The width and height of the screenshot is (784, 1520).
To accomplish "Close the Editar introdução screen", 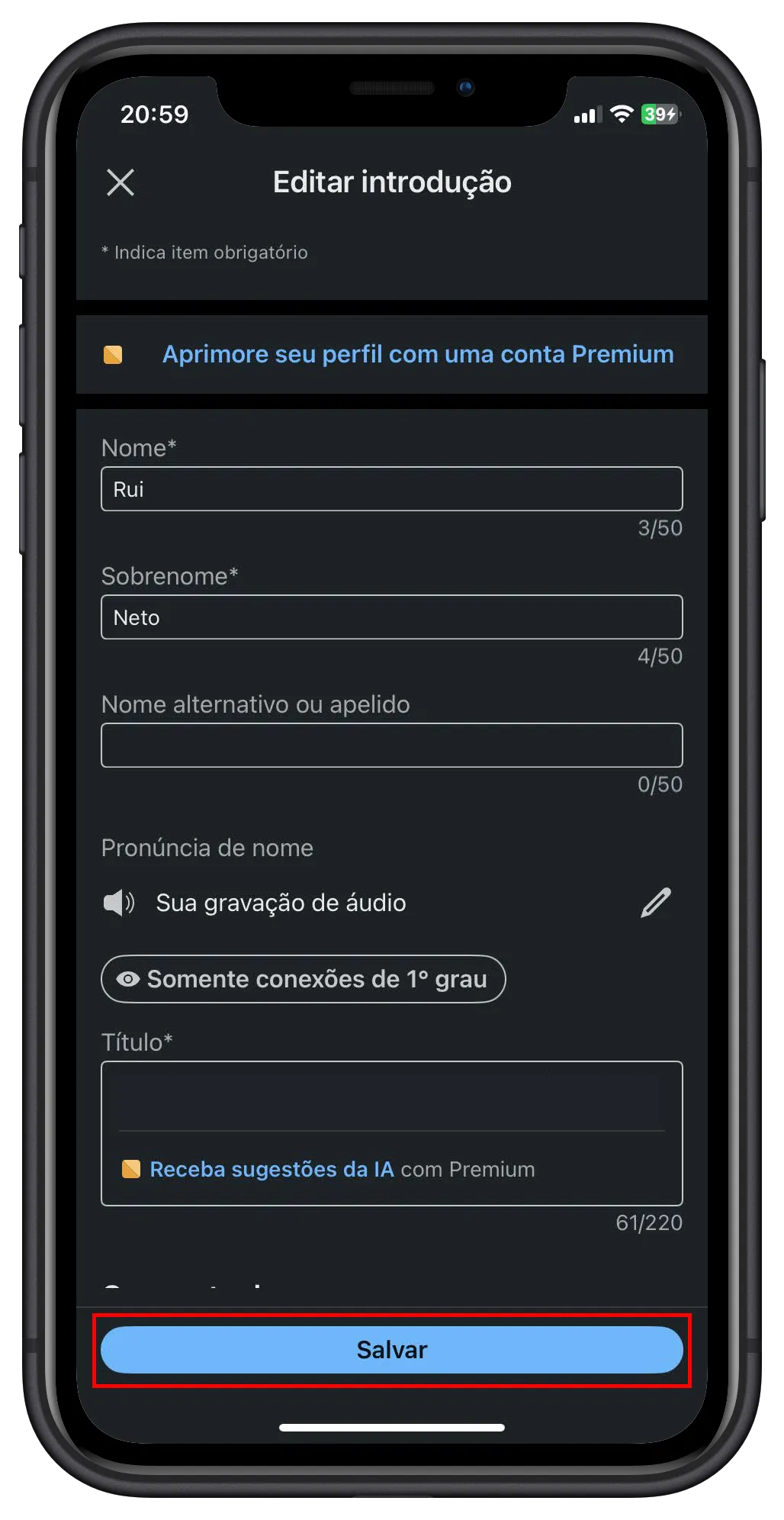I will [120, 183].
